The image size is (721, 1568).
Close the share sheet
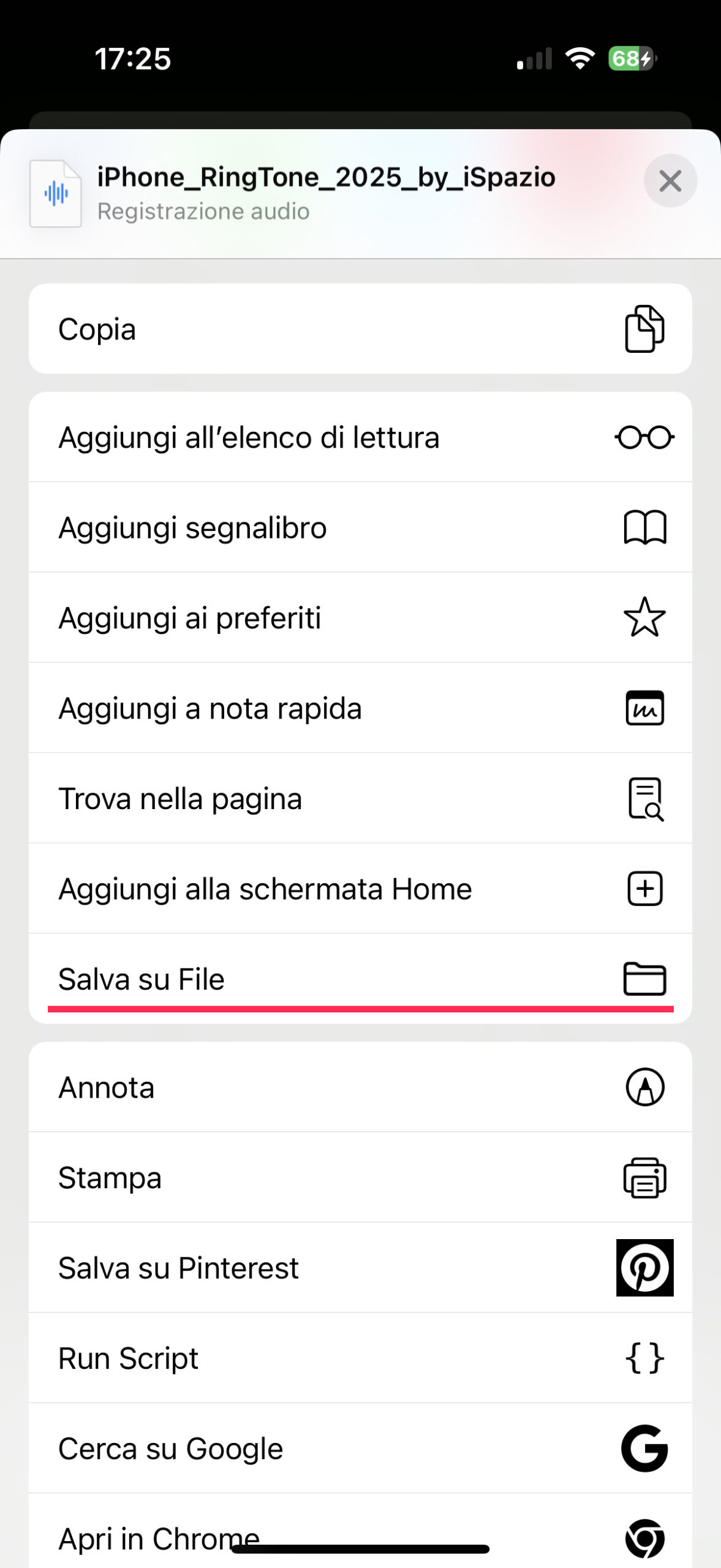coord(670,181)
